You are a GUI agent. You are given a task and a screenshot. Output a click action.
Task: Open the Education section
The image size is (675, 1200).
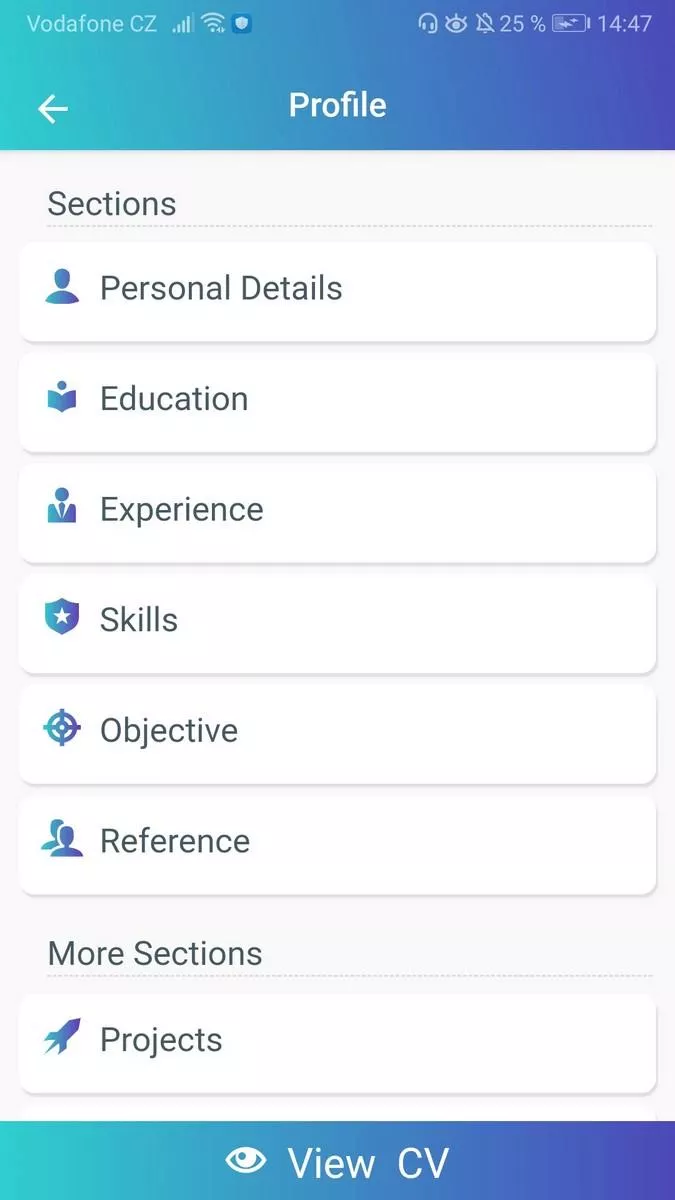point(337,401)
